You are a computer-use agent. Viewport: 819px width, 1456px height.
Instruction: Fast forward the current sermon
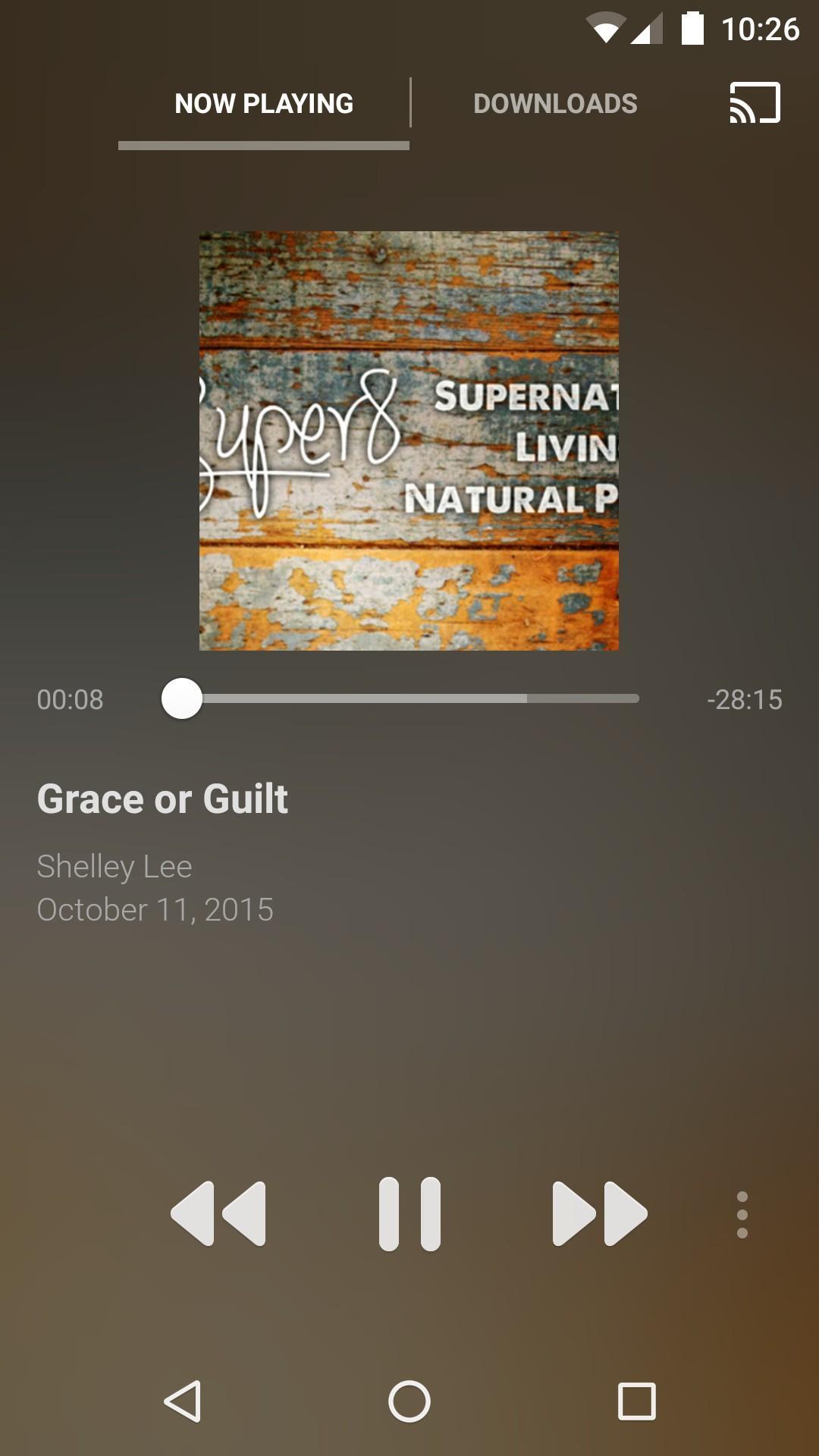pos(599,1213)
